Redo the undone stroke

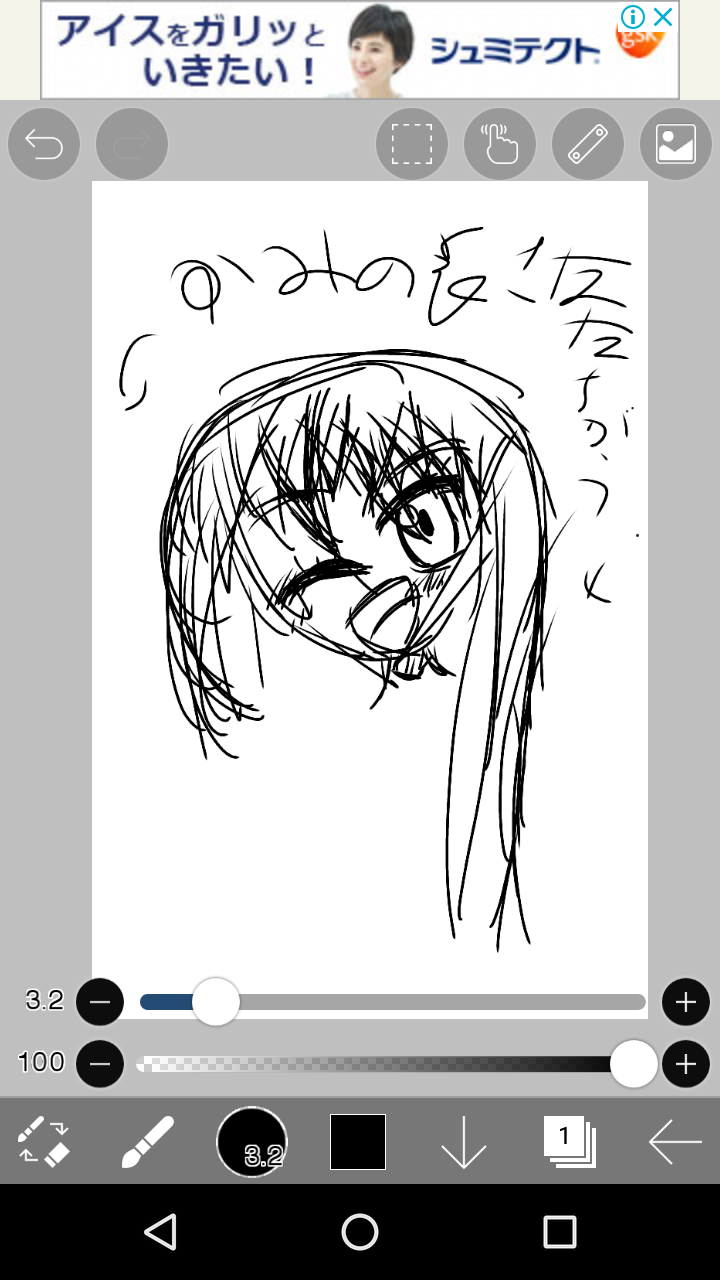coord(132,145)
